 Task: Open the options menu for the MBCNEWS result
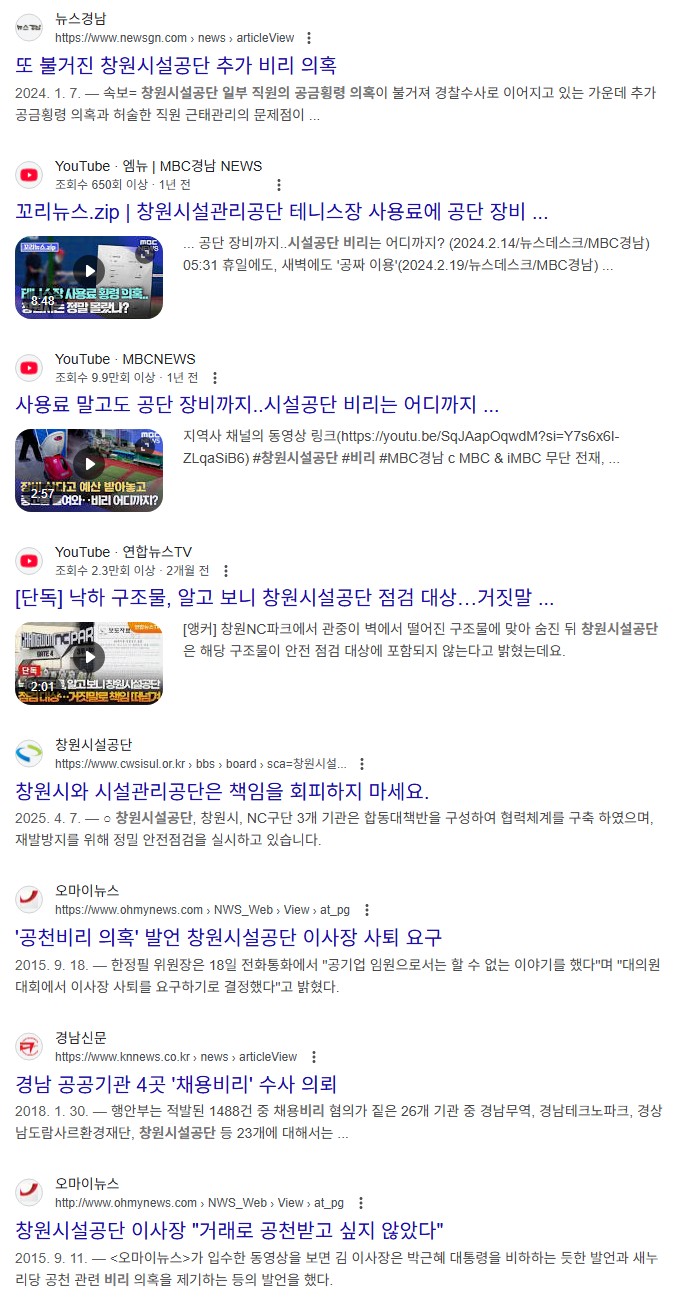[x=214, y=378]
